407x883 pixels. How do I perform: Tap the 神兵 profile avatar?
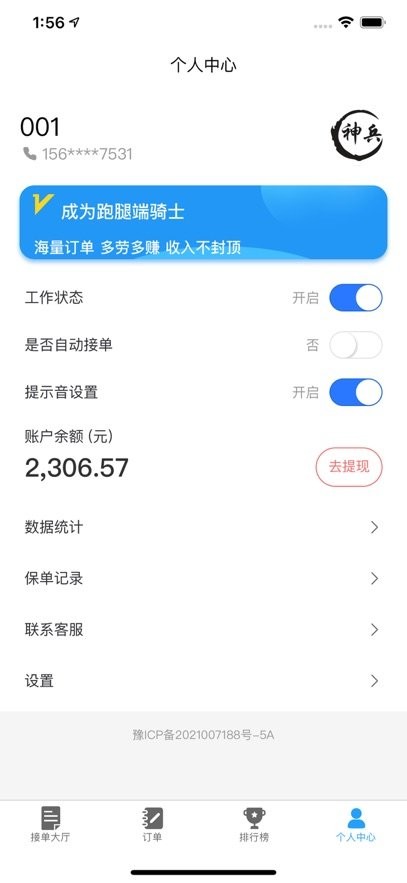pos(357,135)
